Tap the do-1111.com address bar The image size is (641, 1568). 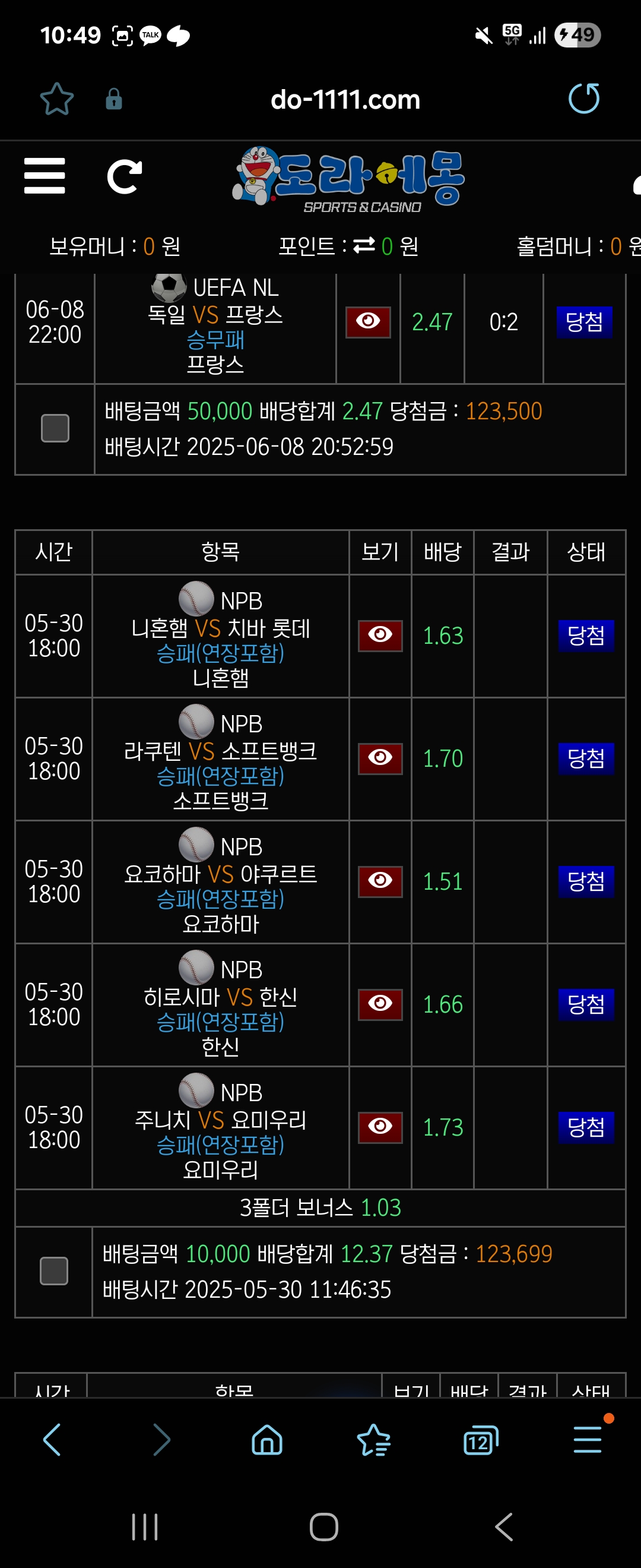(x=345, y=100)
